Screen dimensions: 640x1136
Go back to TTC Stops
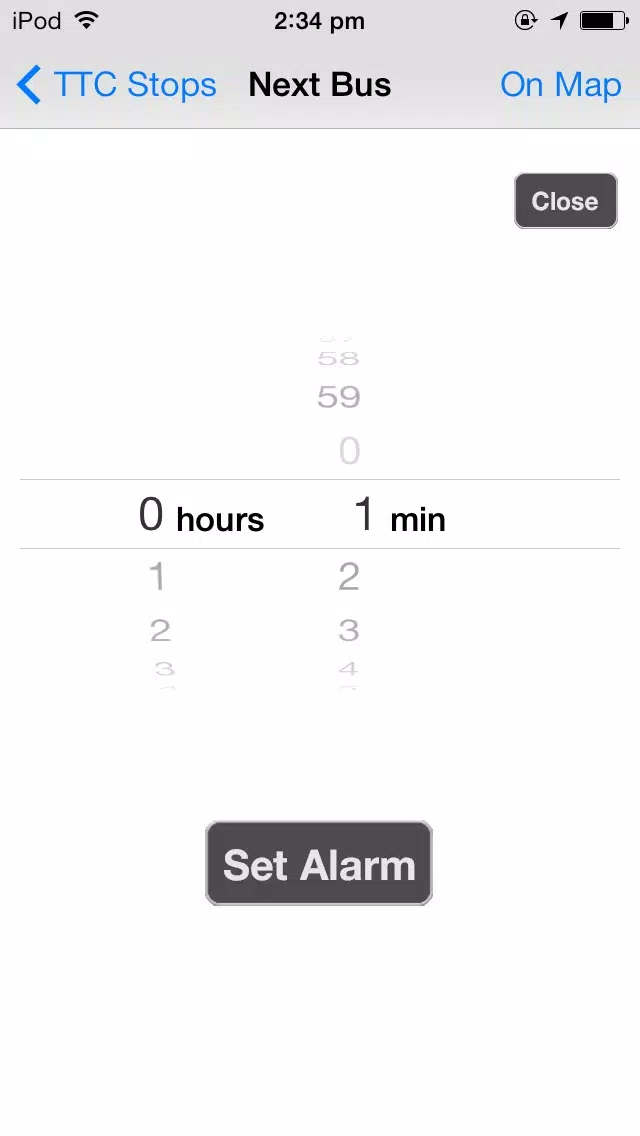click(116, 85)
